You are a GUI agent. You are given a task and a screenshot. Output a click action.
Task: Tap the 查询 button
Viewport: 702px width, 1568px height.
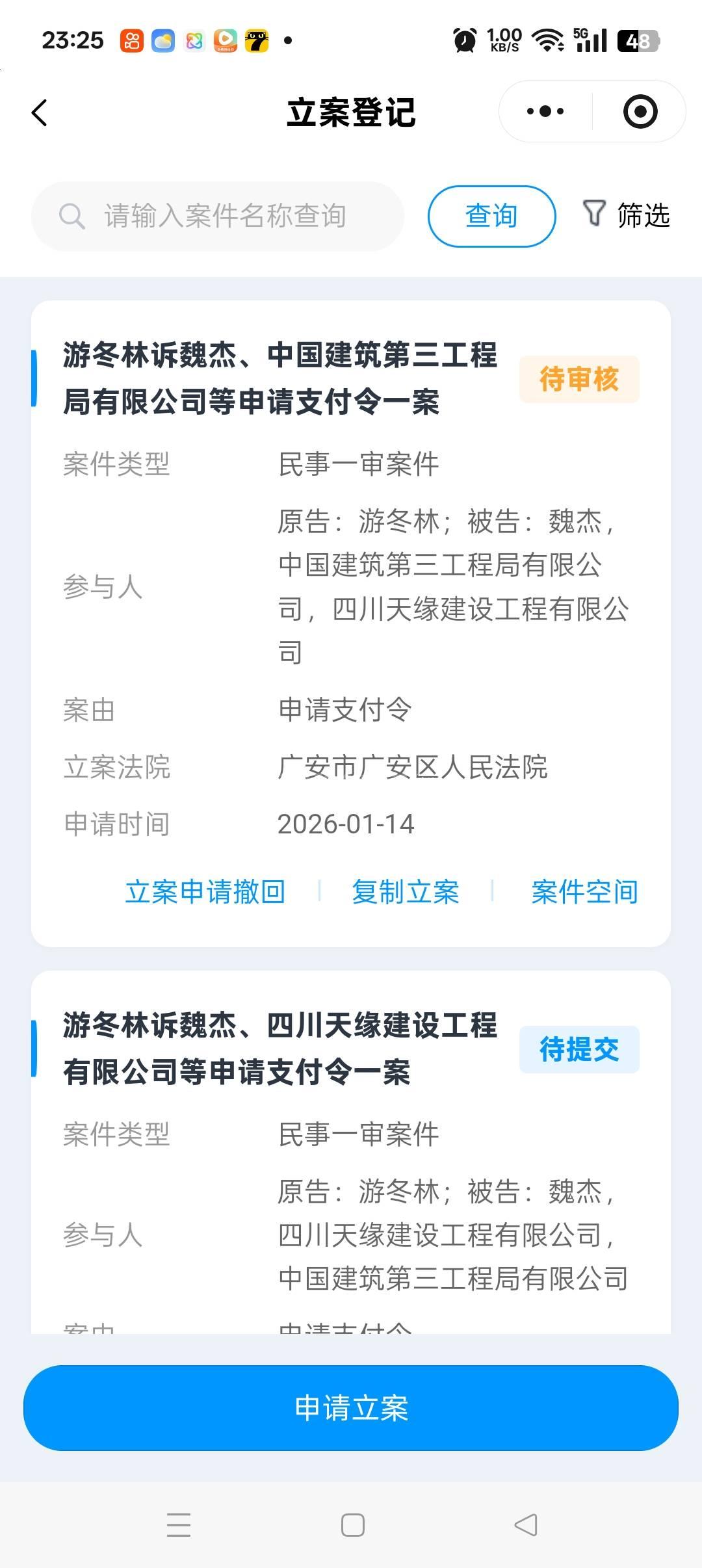point(491,216)
